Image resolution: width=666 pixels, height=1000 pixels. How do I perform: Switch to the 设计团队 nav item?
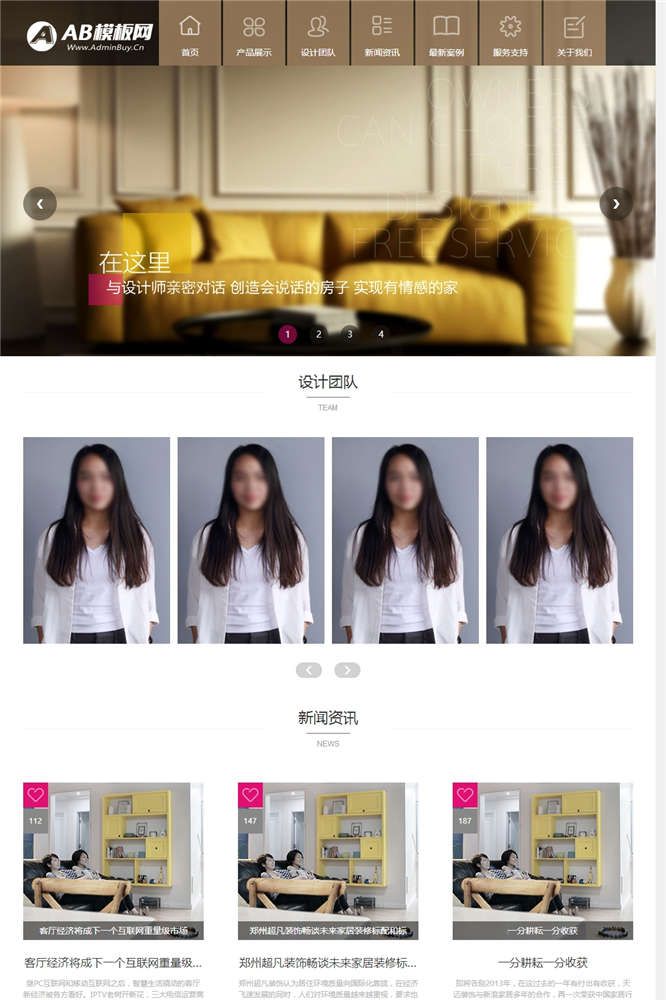point(318,34)
